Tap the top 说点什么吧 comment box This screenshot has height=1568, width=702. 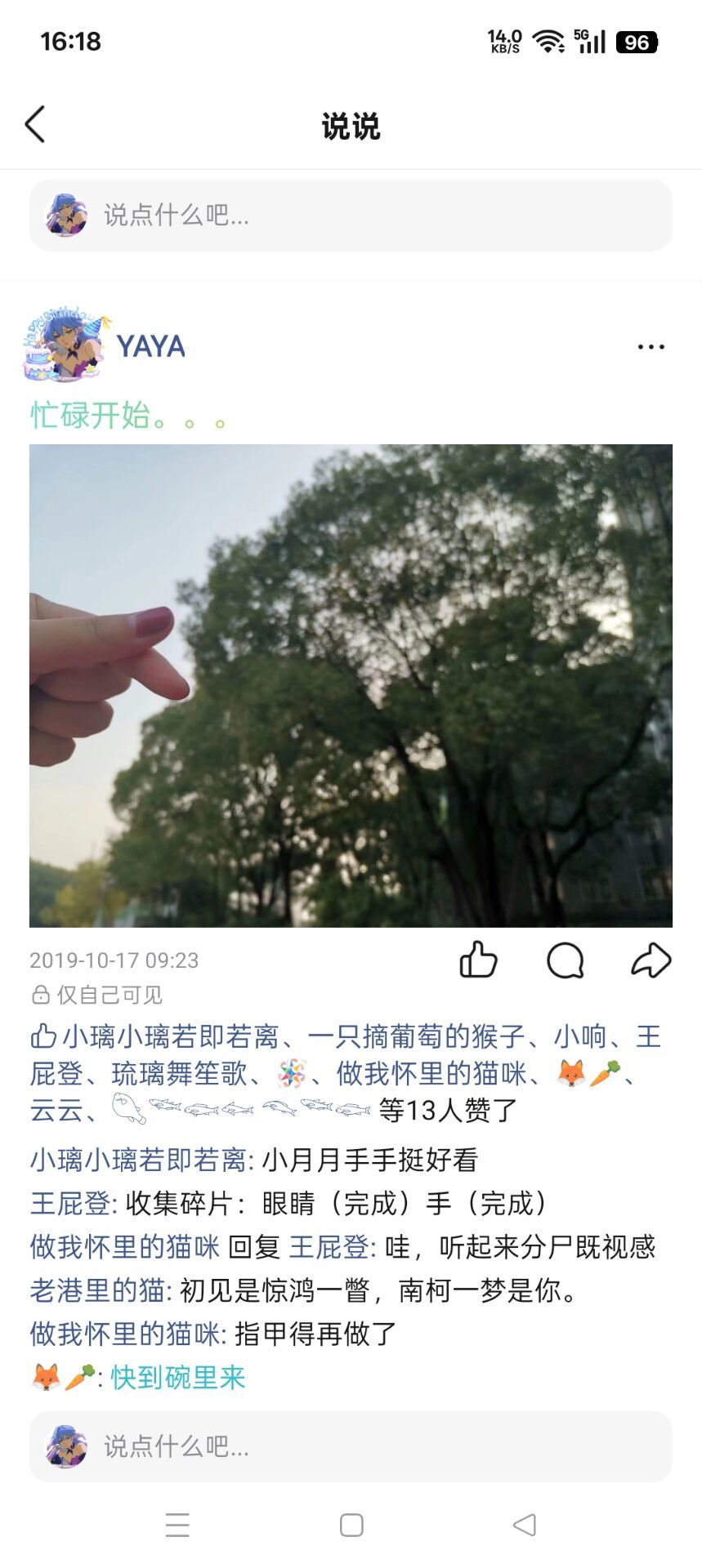click(351, 216)
